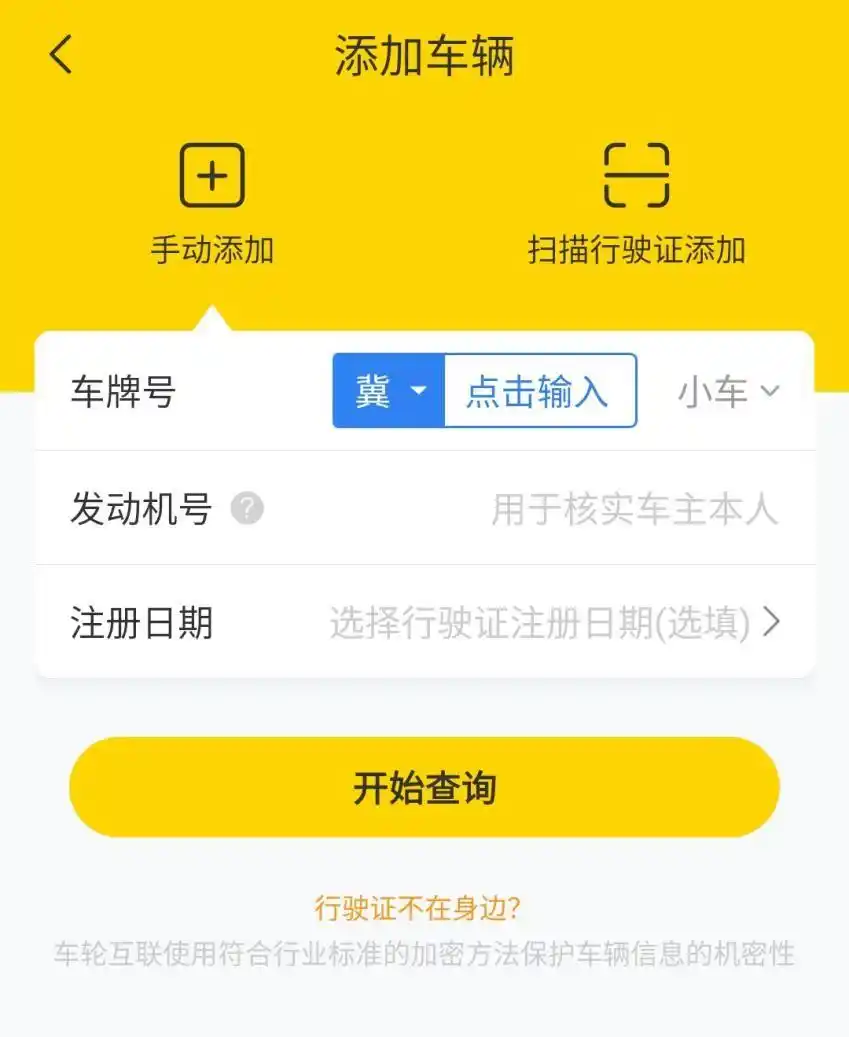Click the question mark beside 发动机号
Image resolution: width=849 pixels, height=1037 pixels.
click(245, 508)
